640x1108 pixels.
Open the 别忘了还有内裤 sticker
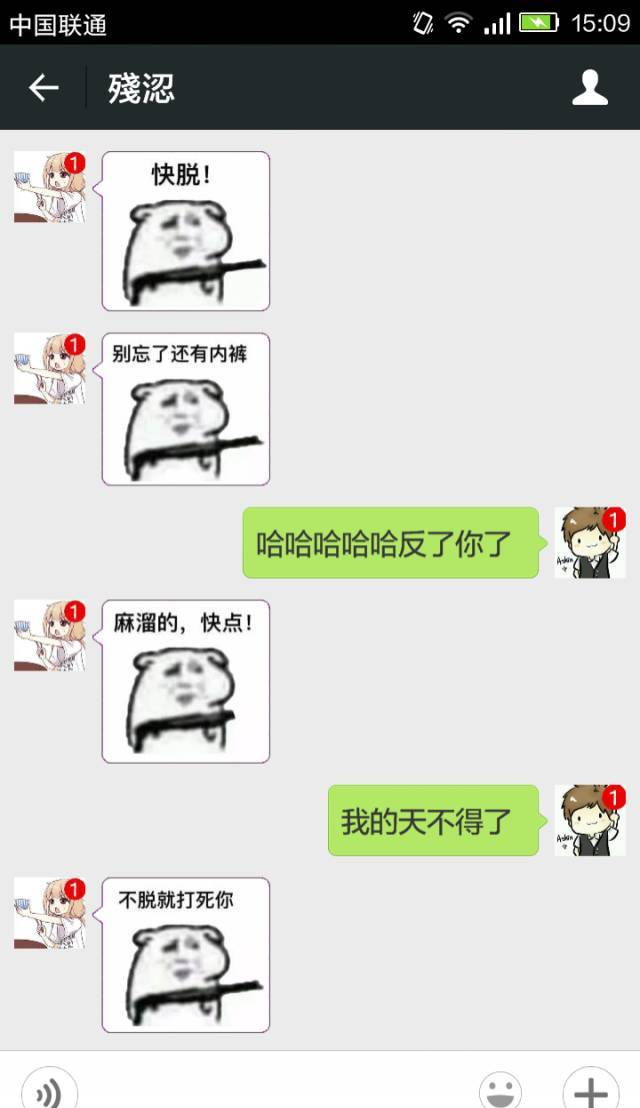point(186,409)
